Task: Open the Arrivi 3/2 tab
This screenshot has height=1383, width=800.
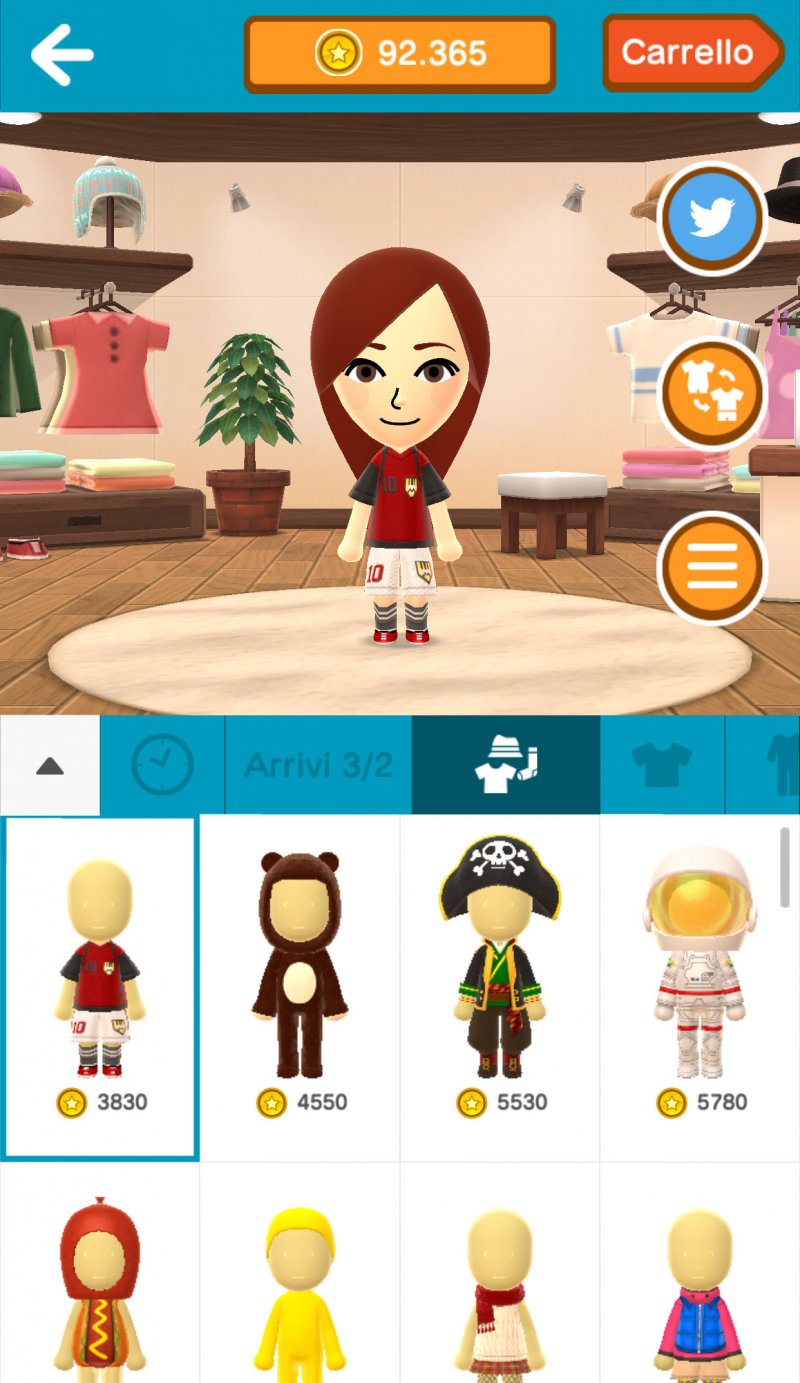Action: click(x=317, y=763)
